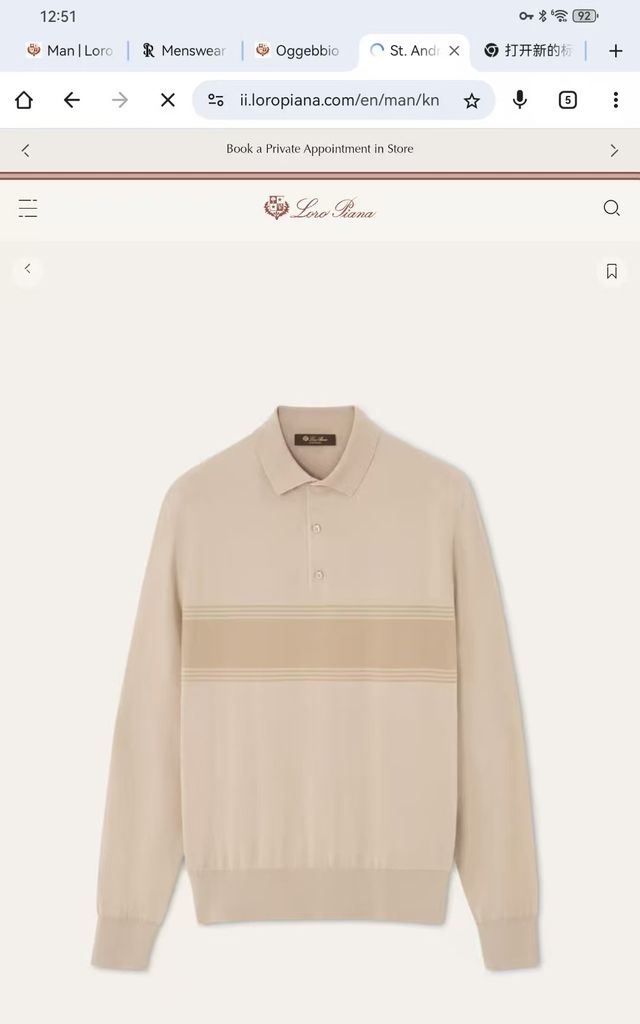Stop loading the current page

pyautogui.click(x=168, y=100)
